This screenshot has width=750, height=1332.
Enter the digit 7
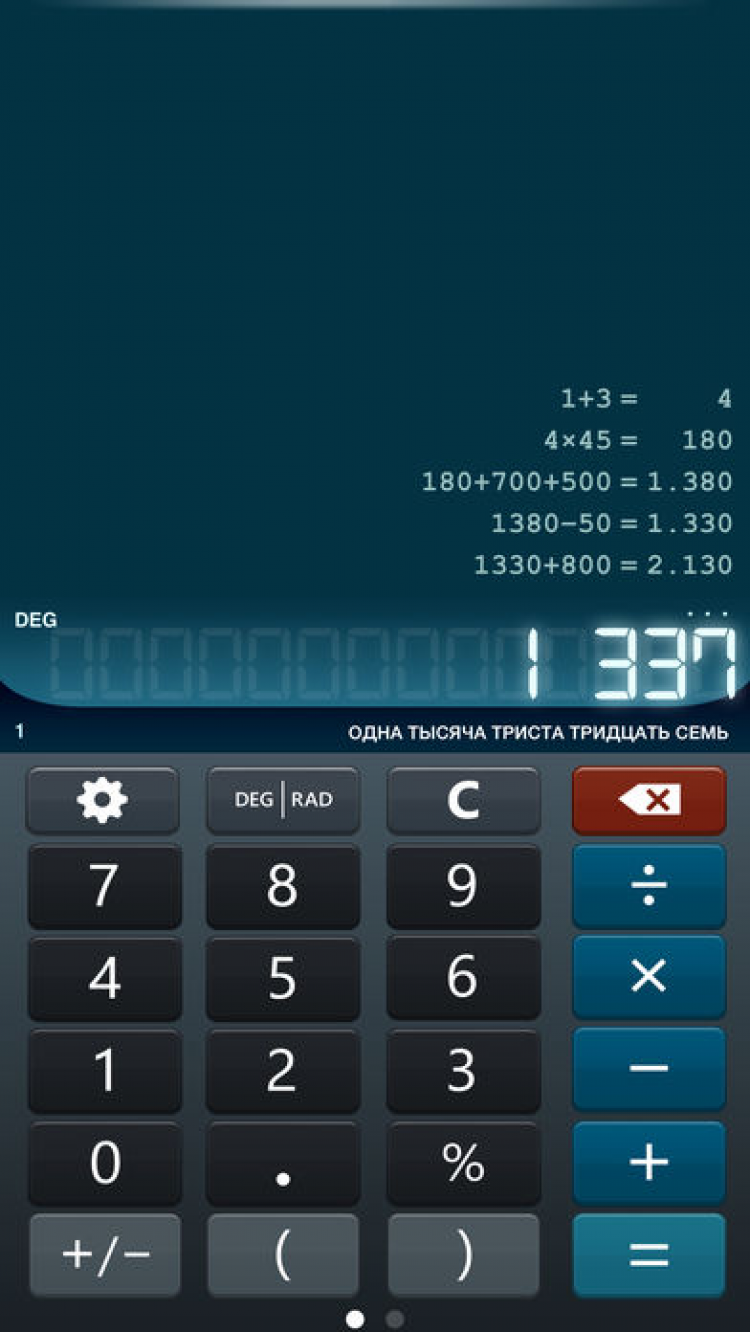click(104, 886)
